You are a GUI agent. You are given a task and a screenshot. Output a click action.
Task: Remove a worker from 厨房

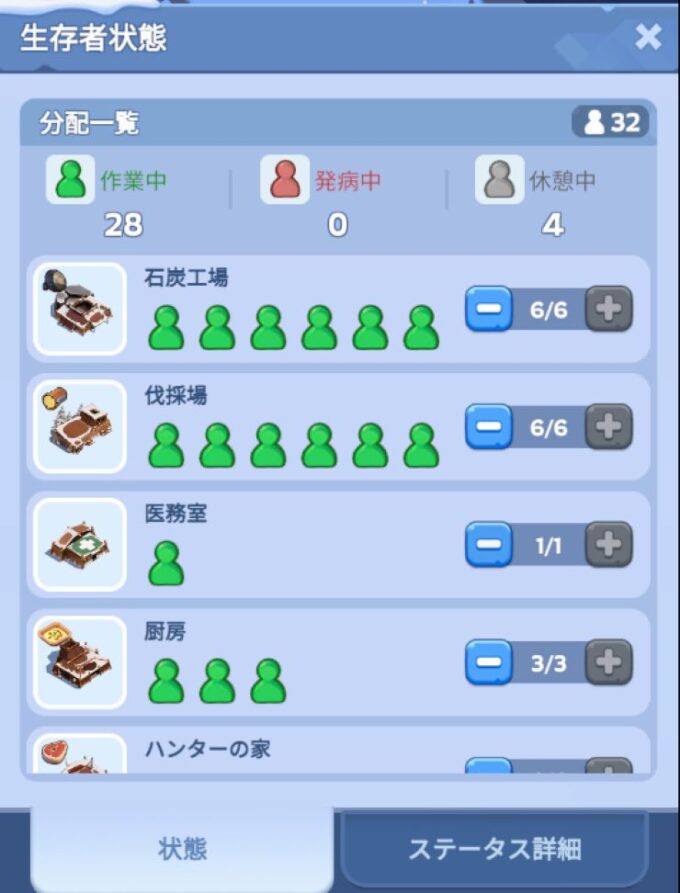(x=488, y=663)
